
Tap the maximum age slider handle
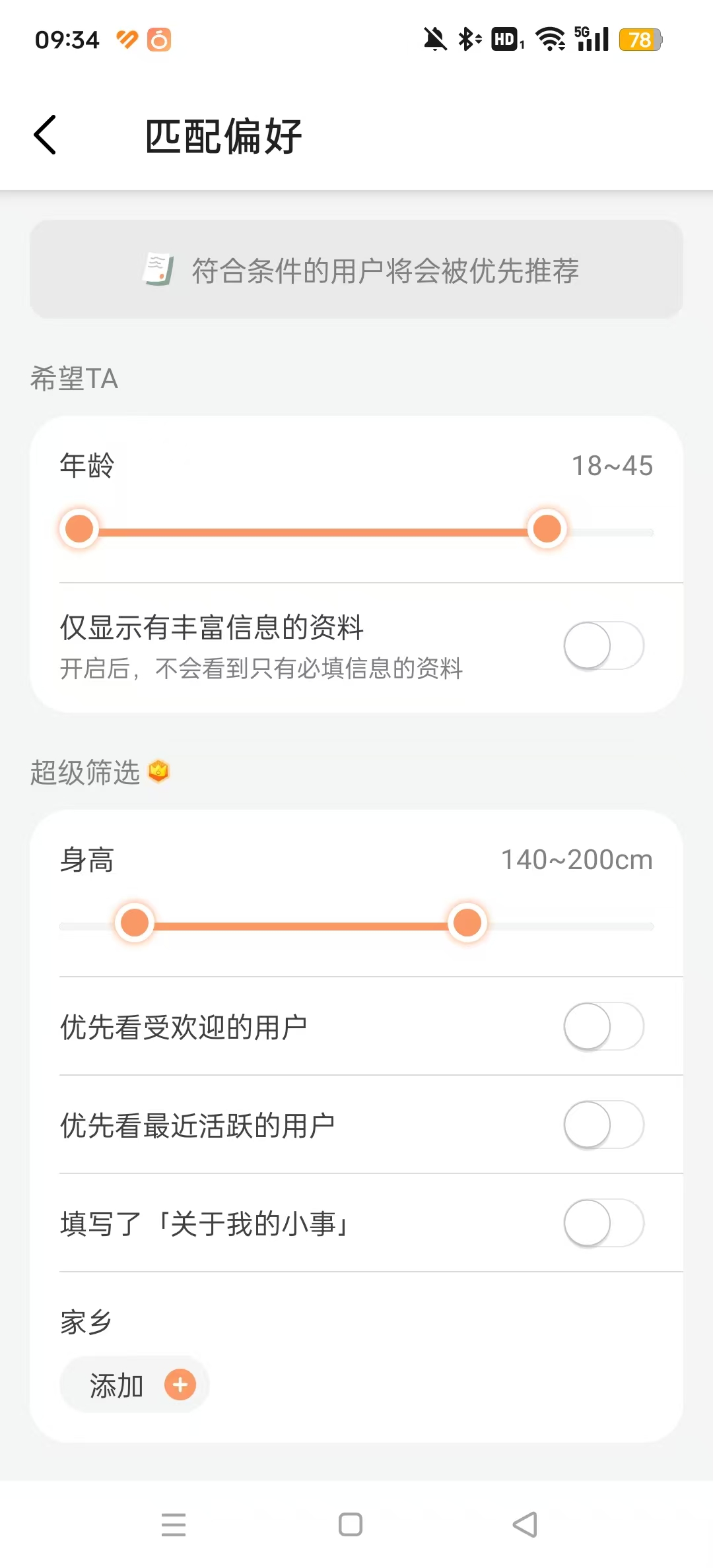(x=547, y=529)
